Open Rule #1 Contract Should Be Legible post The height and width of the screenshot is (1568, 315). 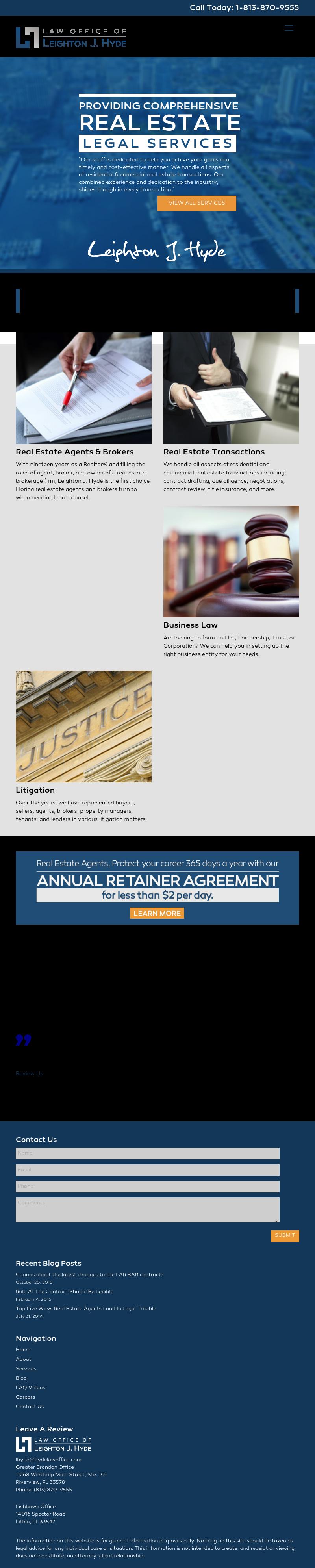(x=65, y=1291)
